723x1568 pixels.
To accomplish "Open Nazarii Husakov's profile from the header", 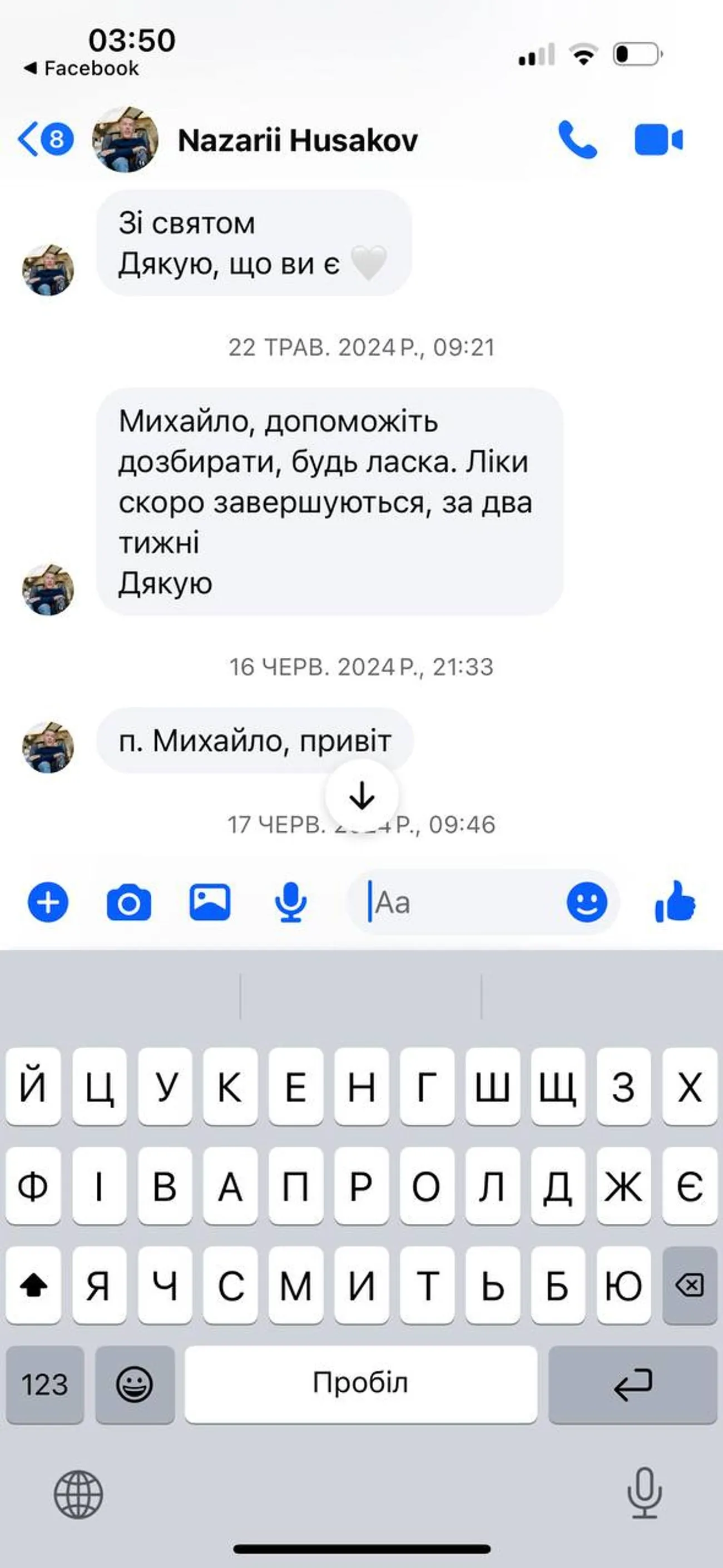I will click(297, 140).
